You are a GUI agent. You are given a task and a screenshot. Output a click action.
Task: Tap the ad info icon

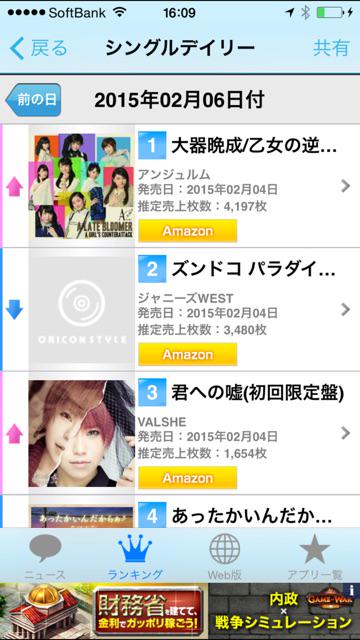tap(351, 589)
